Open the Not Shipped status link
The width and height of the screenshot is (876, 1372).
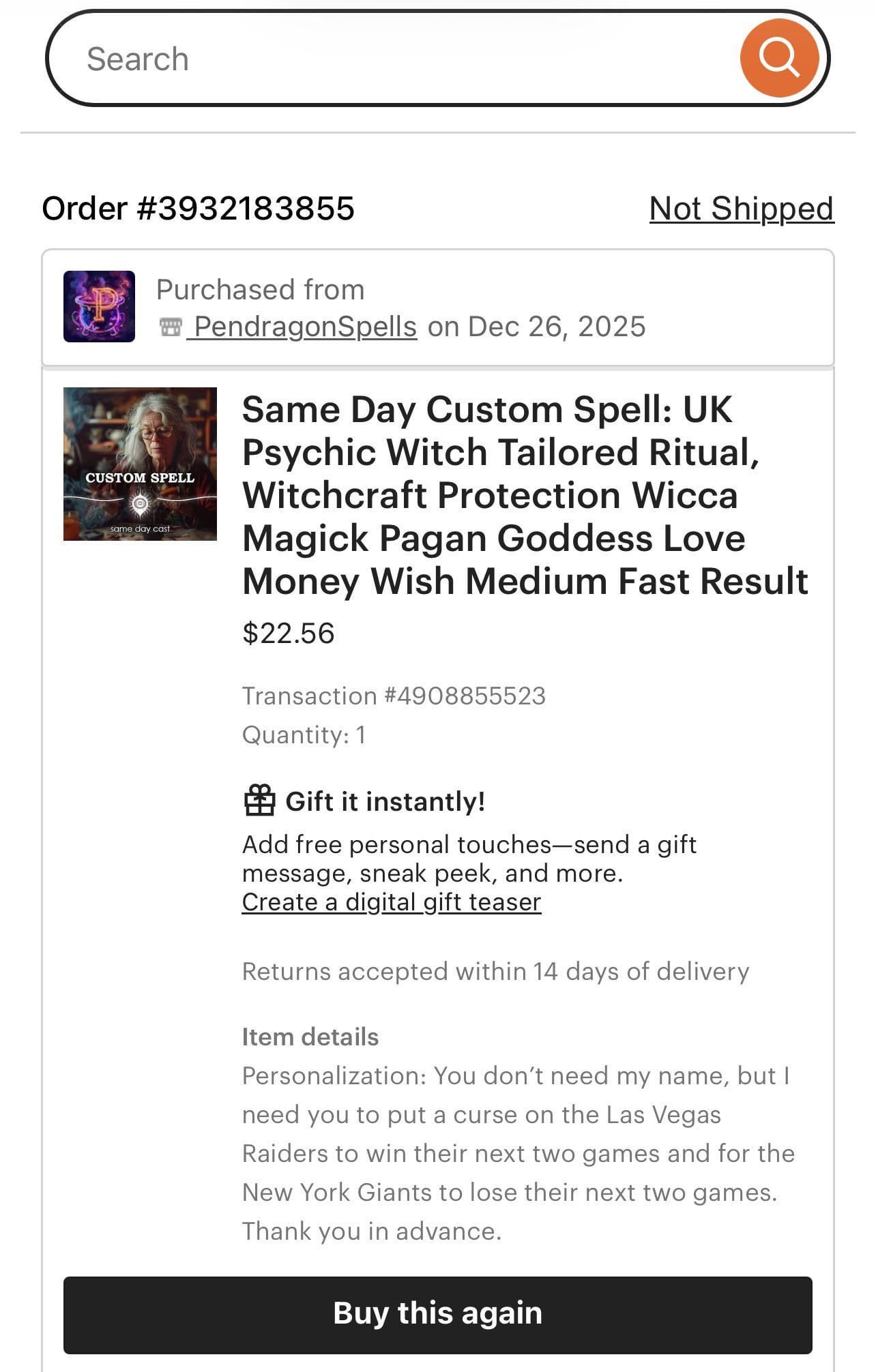[x=741, y=209]
